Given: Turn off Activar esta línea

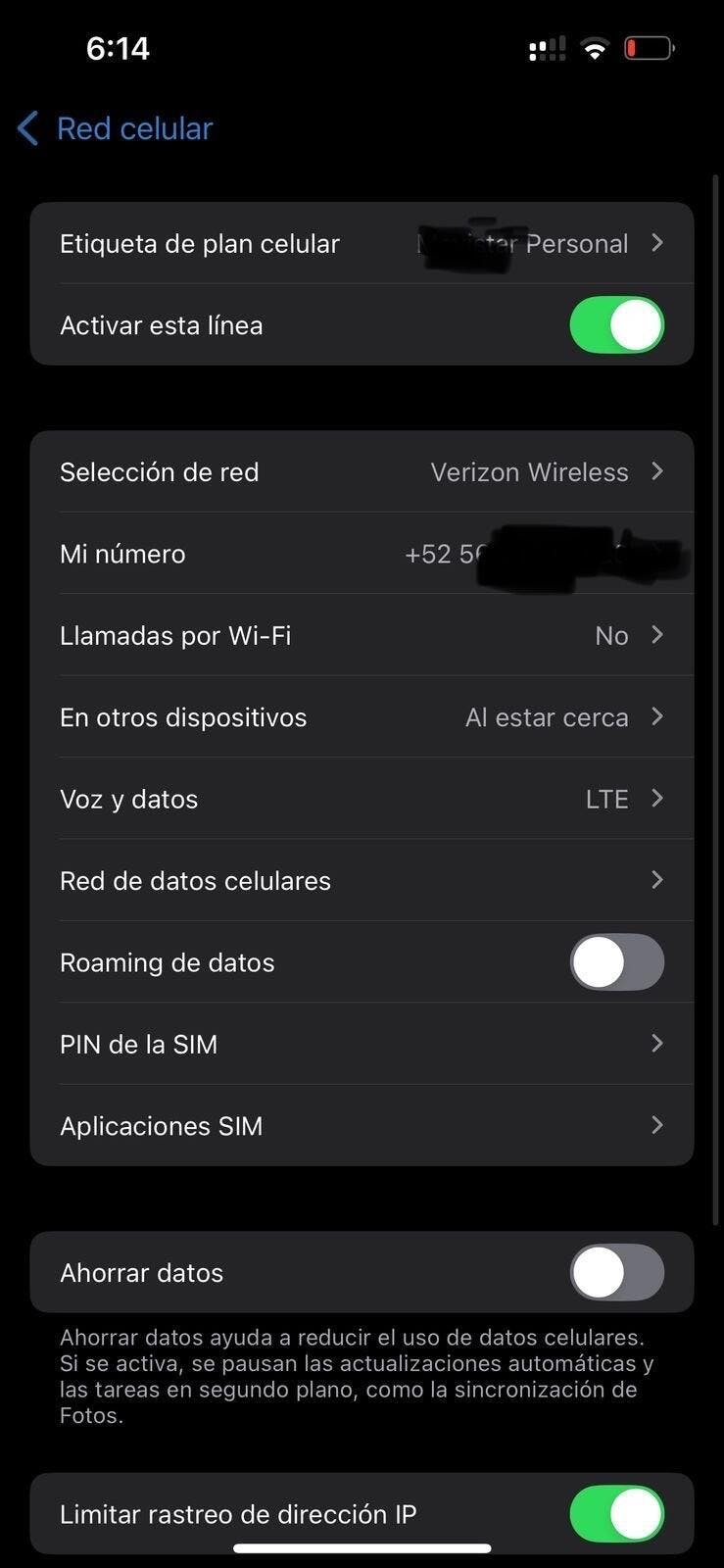Looking at the screenshot, I should pos(616,325).
